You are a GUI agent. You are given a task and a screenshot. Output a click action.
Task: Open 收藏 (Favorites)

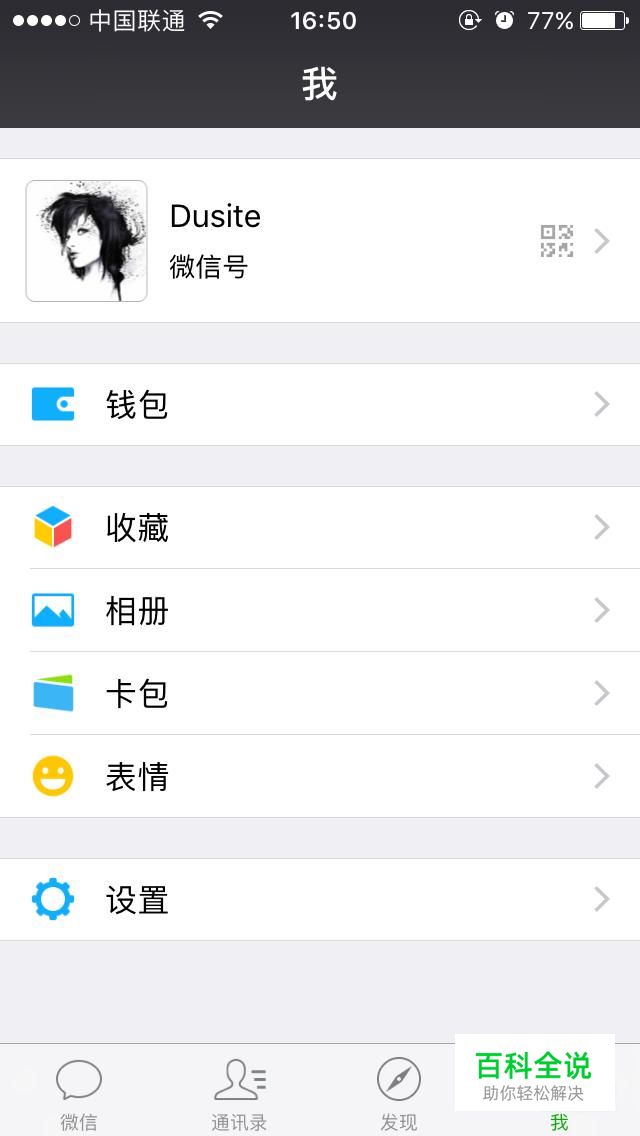(320, 527)
